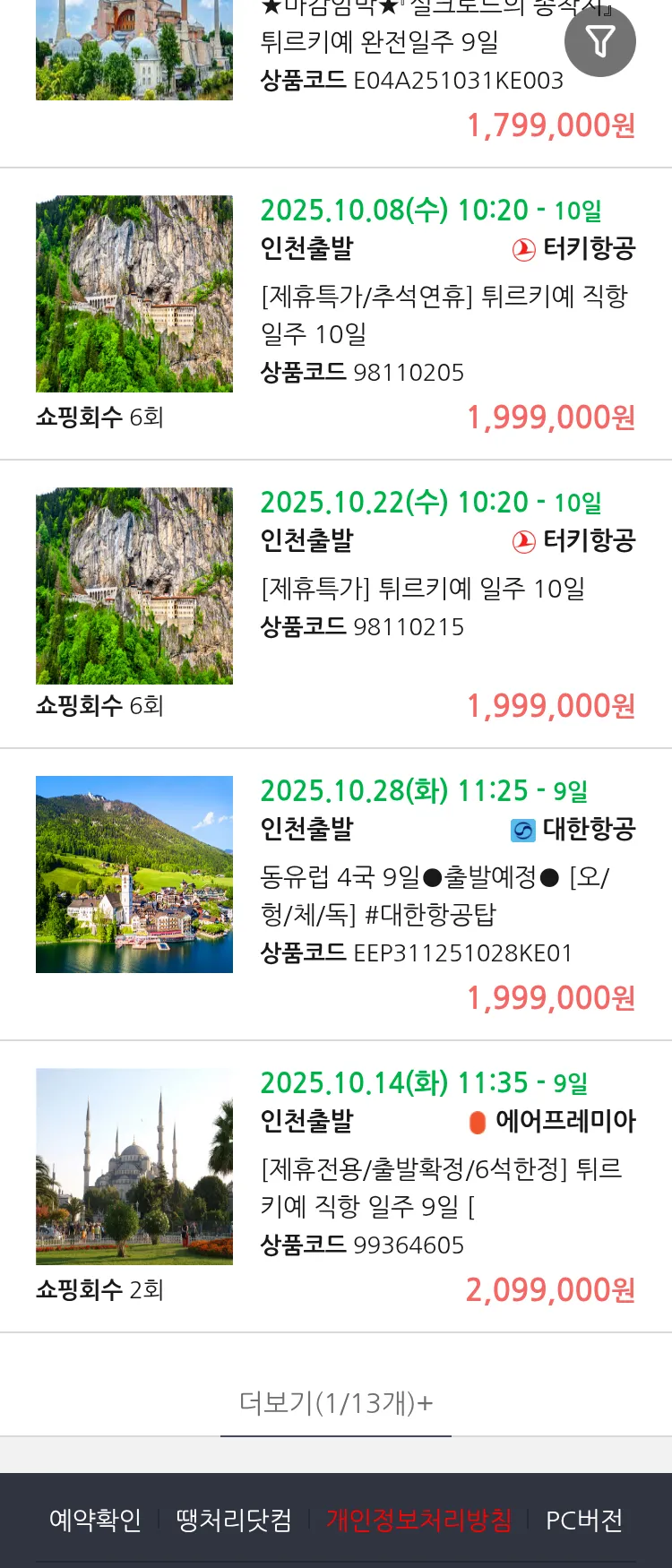Open the 2025.10.08 튀르키예 직항 일주 10일 package

pos(444,314)
